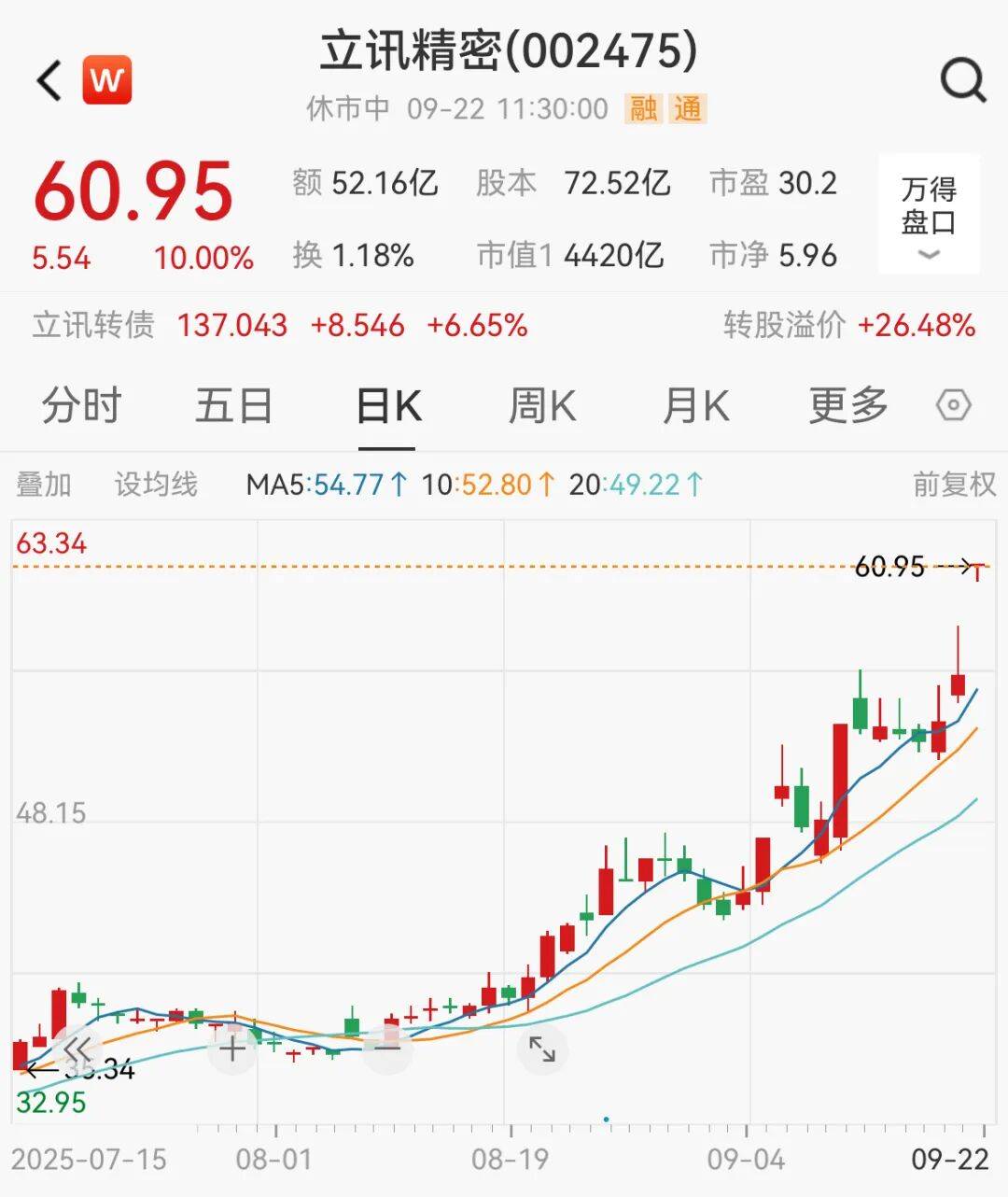The image size is (1008, 1197).
Task: Click the 叠加 overlay button
Action: [x=43, y=485]
